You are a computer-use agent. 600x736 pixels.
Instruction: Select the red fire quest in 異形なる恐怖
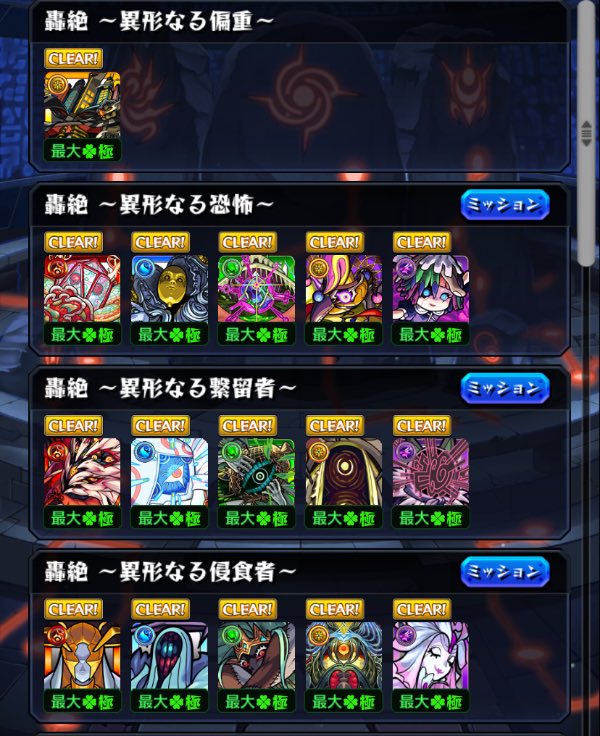[x=82, y=291]
